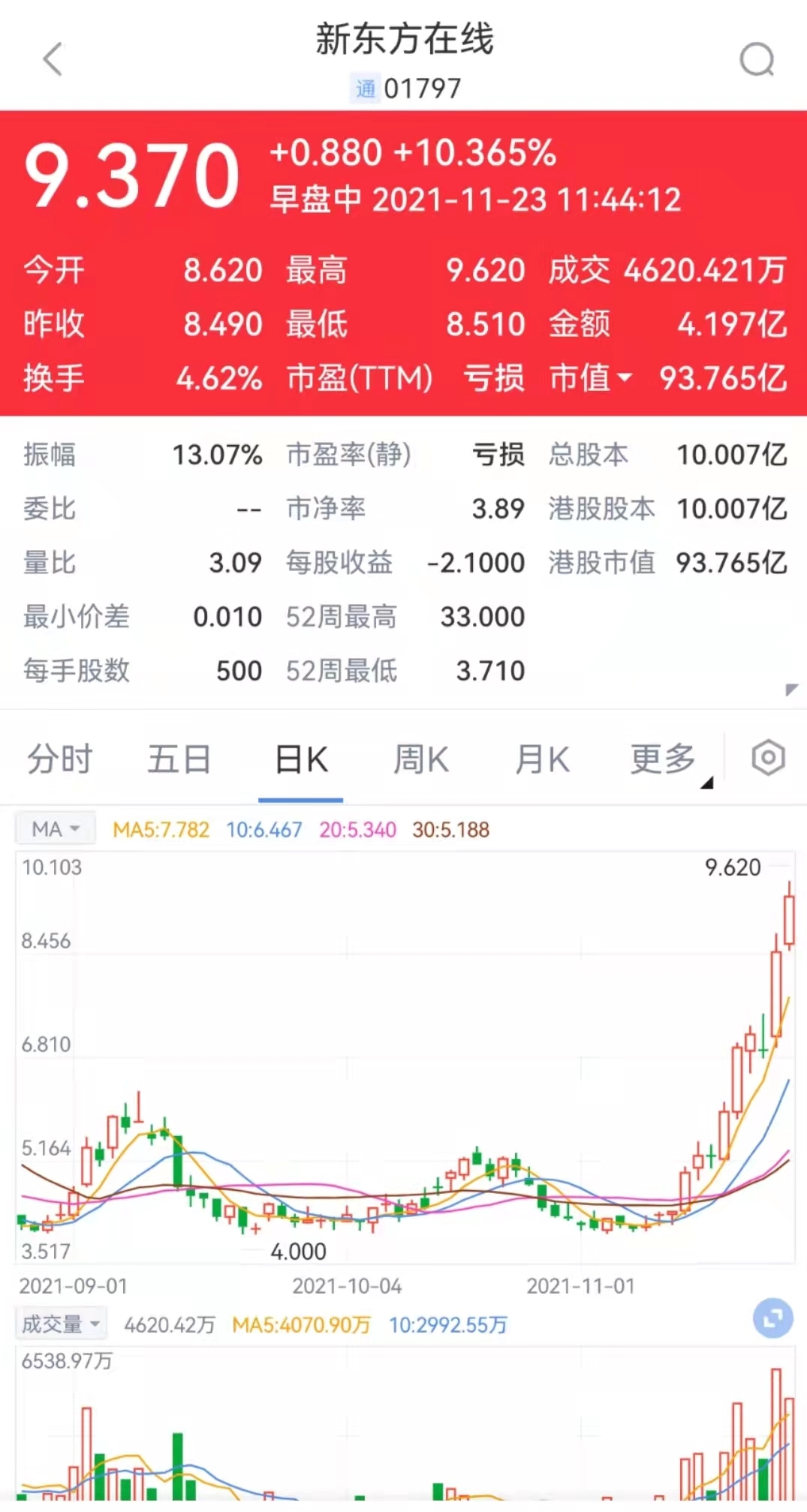Screen dimensions: 807x1512
Task: Open the MA indicator dropdown
Action: click(56, 829)
